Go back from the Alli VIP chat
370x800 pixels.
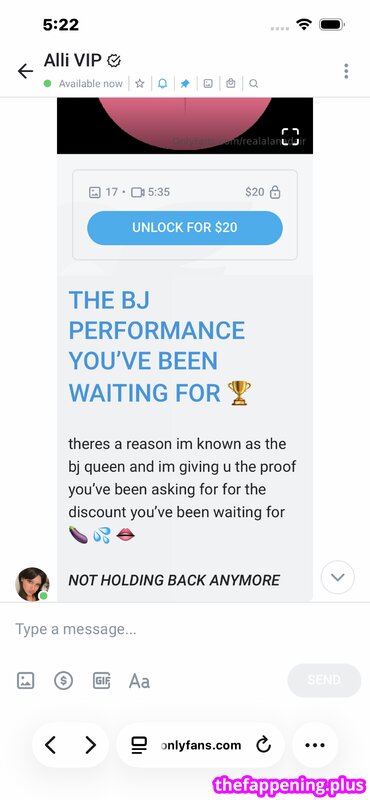click(x=25, y=71)
